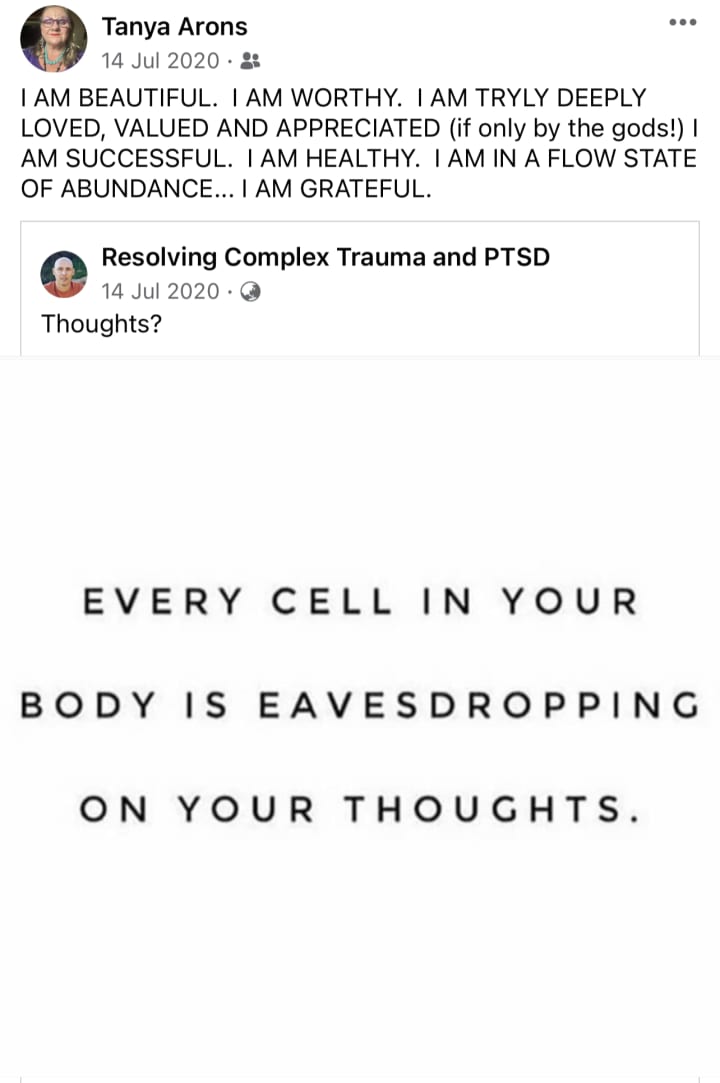View the Resolving Complex Trauma page avatar

pos(64,274)
